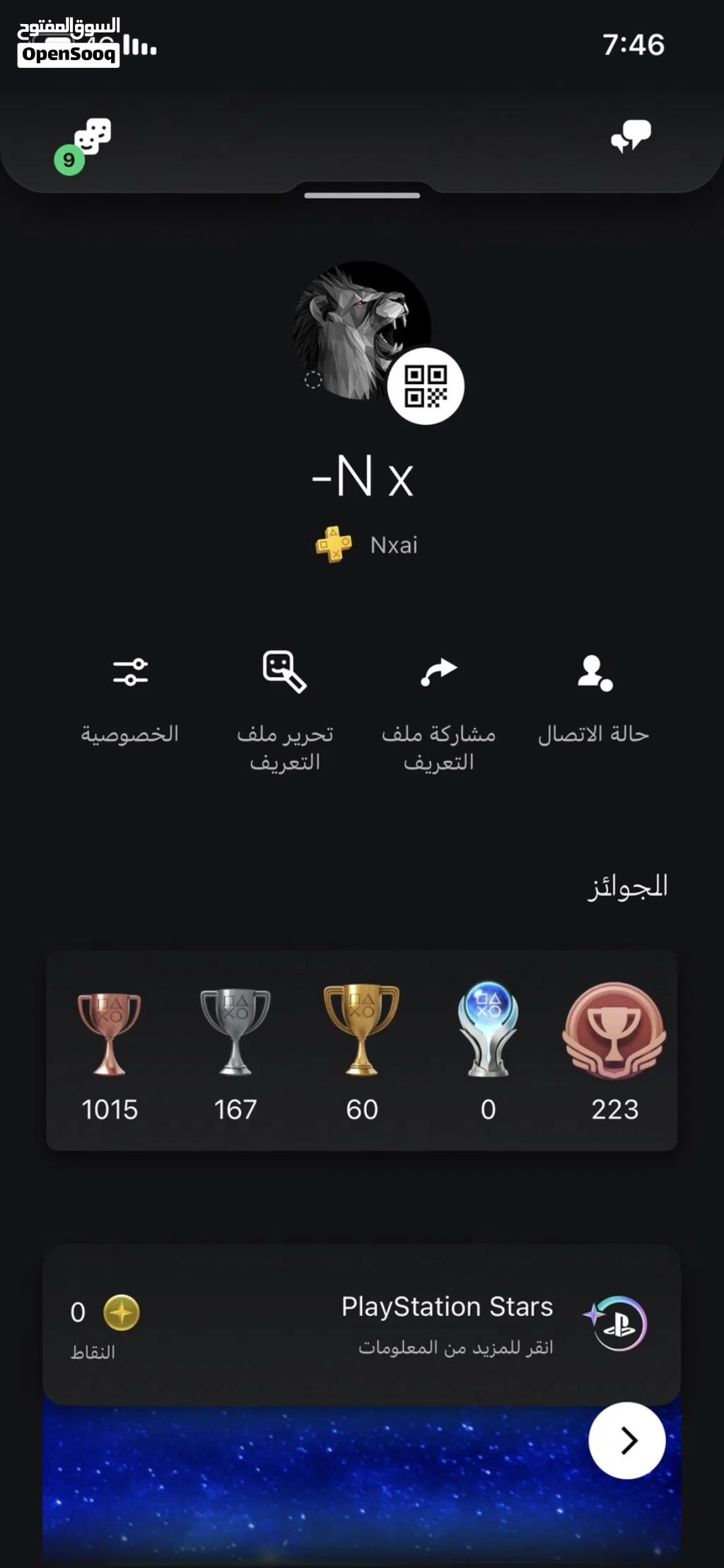This screenshot has width=724, height=1568.
Task: Tap the round arrow button
Action: tap(627, 1440)
